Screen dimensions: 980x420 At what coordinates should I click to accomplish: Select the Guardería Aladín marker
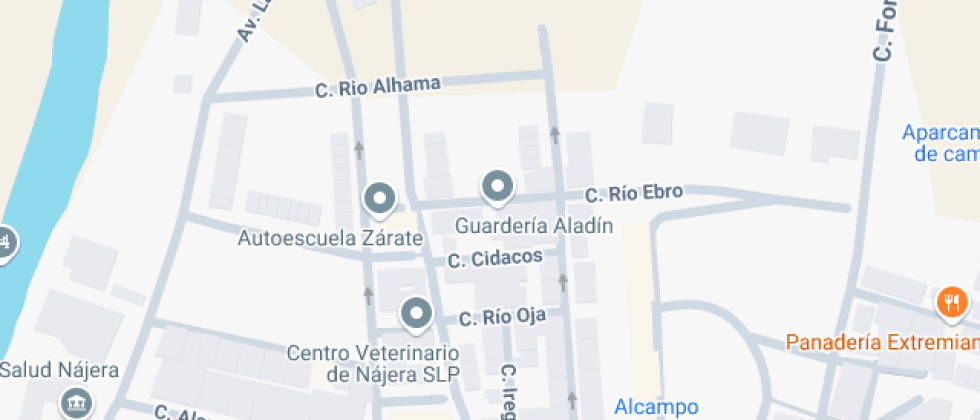pos(497,186)
